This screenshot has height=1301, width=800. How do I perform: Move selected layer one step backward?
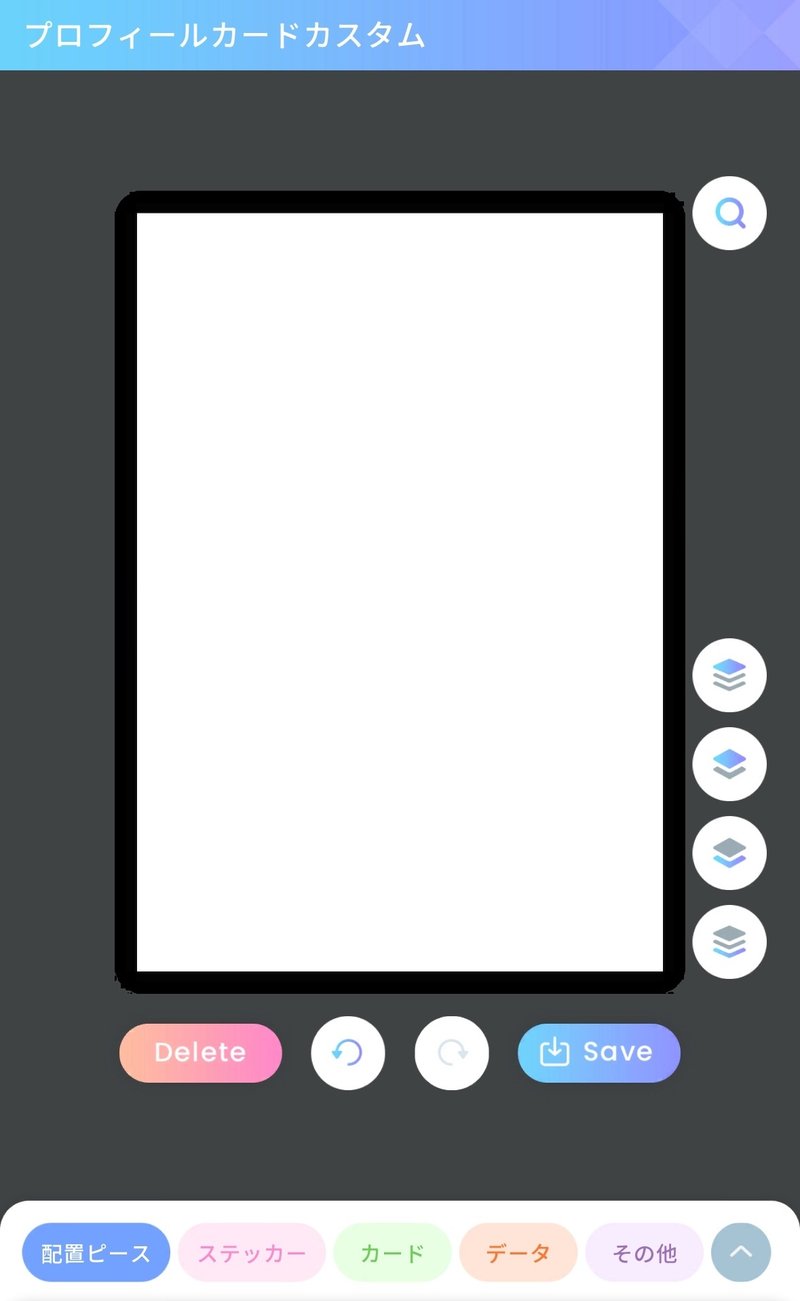click(729, 853)
